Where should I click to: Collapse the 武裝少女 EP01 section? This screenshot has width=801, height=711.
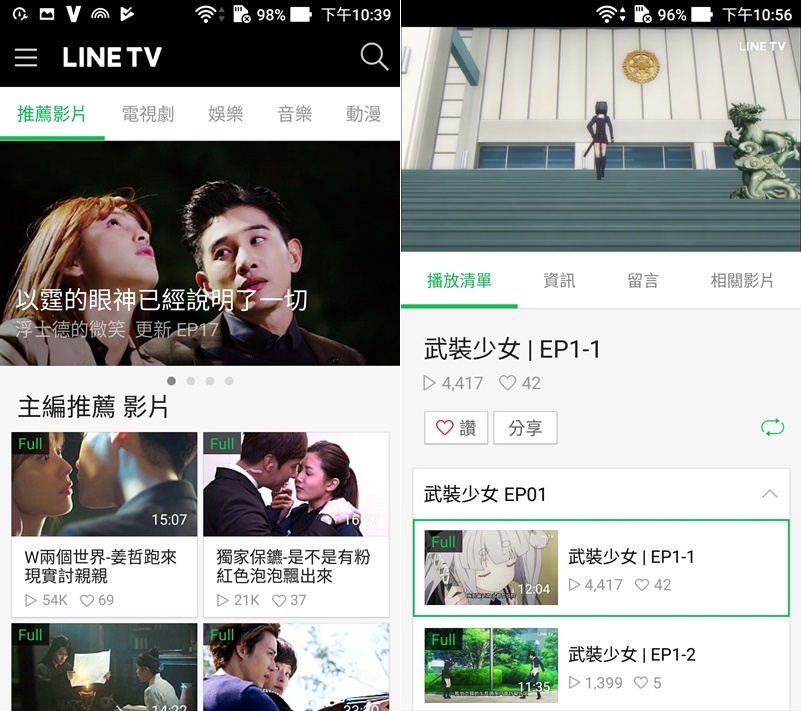point(769,494)
